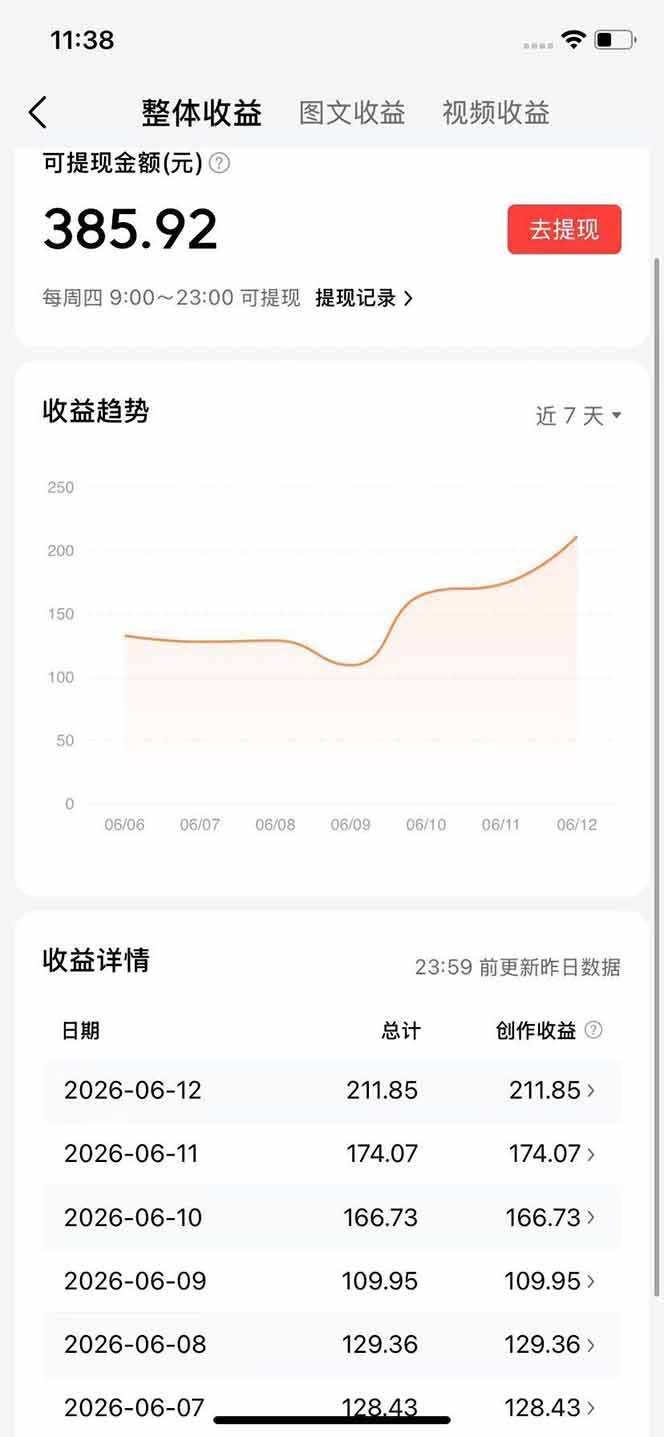Open earnings details for 2026-06-08
Viewport: 664px width, 1437px height.
332,1344
